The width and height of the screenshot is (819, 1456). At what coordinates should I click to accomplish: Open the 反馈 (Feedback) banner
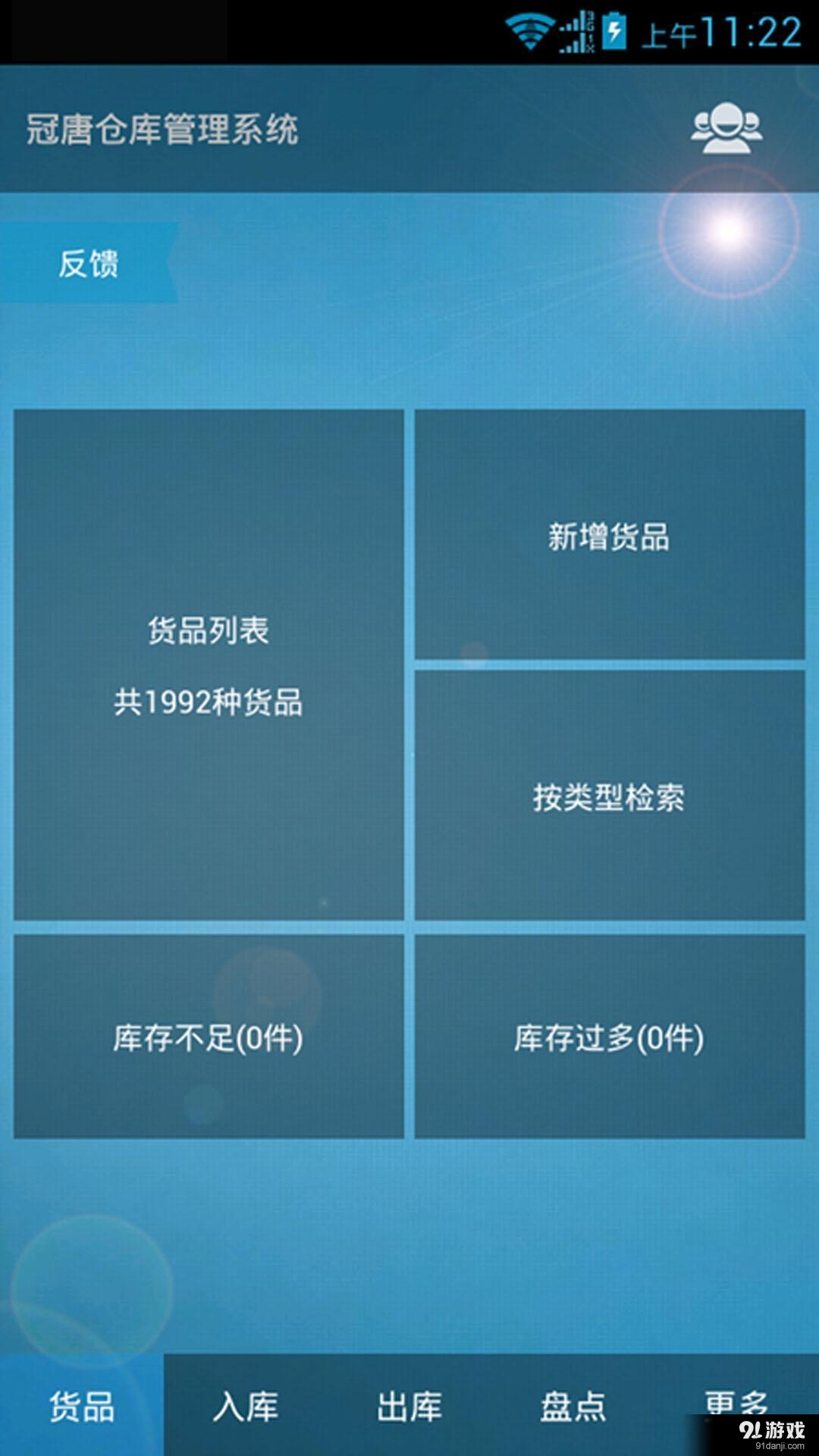click(x=91, y=265)
